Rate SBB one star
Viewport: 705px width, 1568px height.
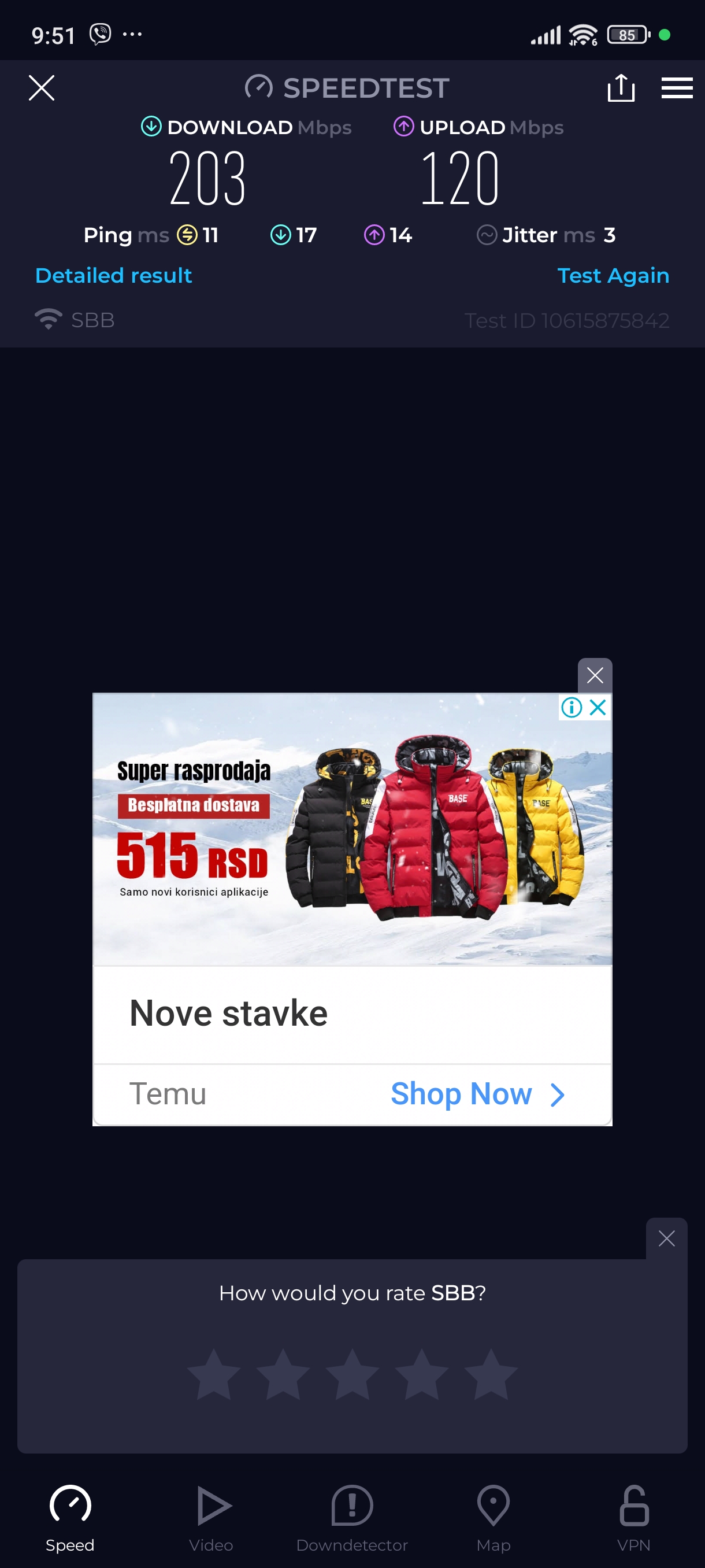pos(213,1374)
